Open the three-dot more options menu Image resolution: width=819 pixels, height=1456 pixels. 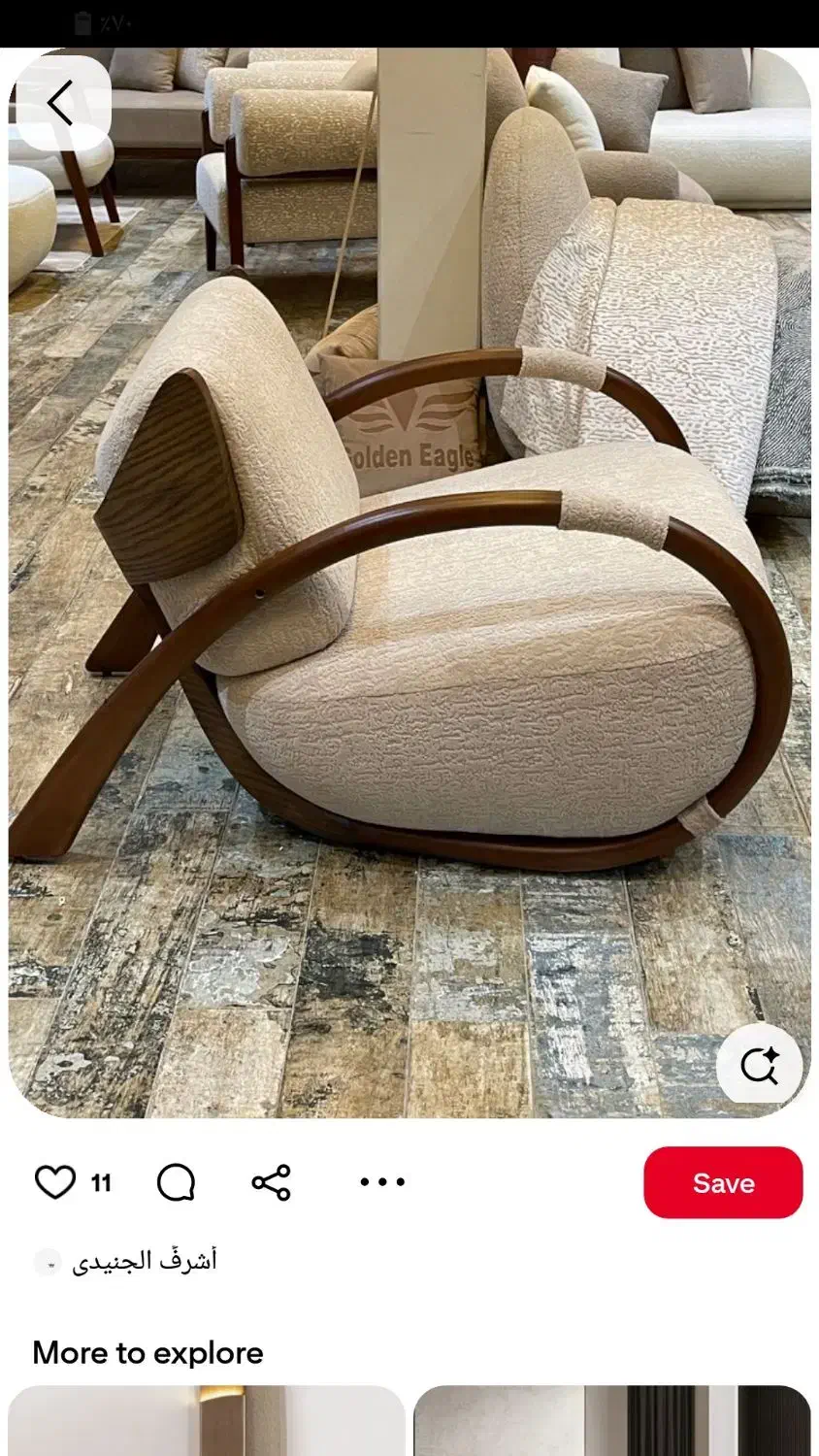382,1181
